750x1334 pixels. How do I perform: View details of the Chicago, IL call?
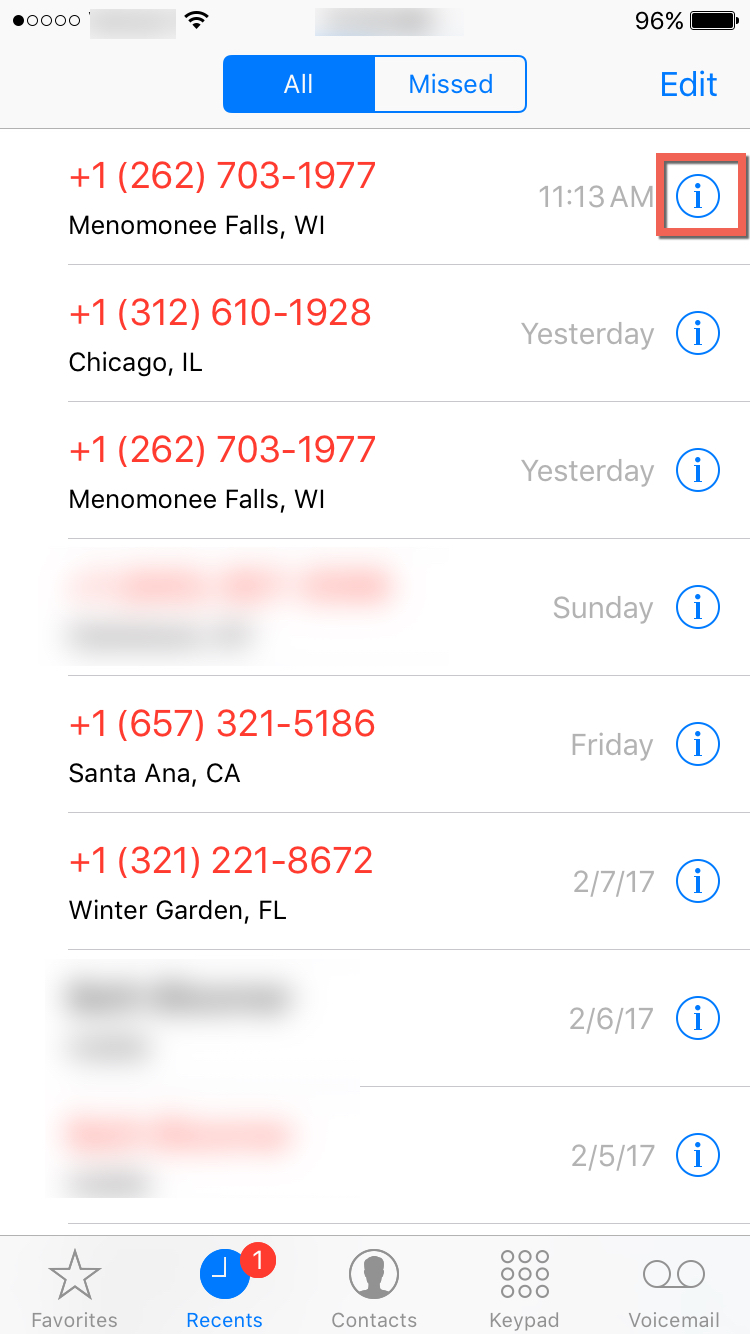[698, 333]
